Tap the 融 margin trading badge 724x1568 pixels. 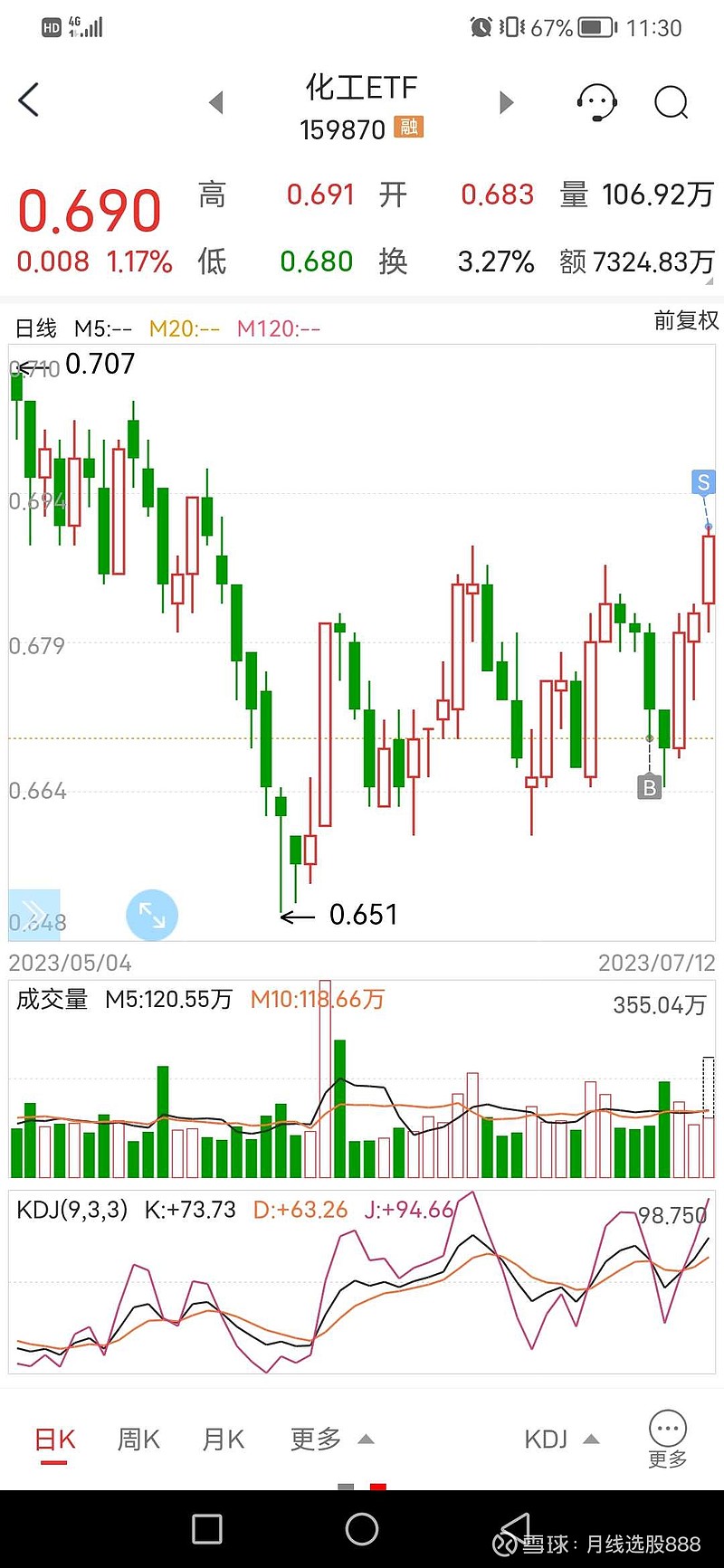(407, 128)
